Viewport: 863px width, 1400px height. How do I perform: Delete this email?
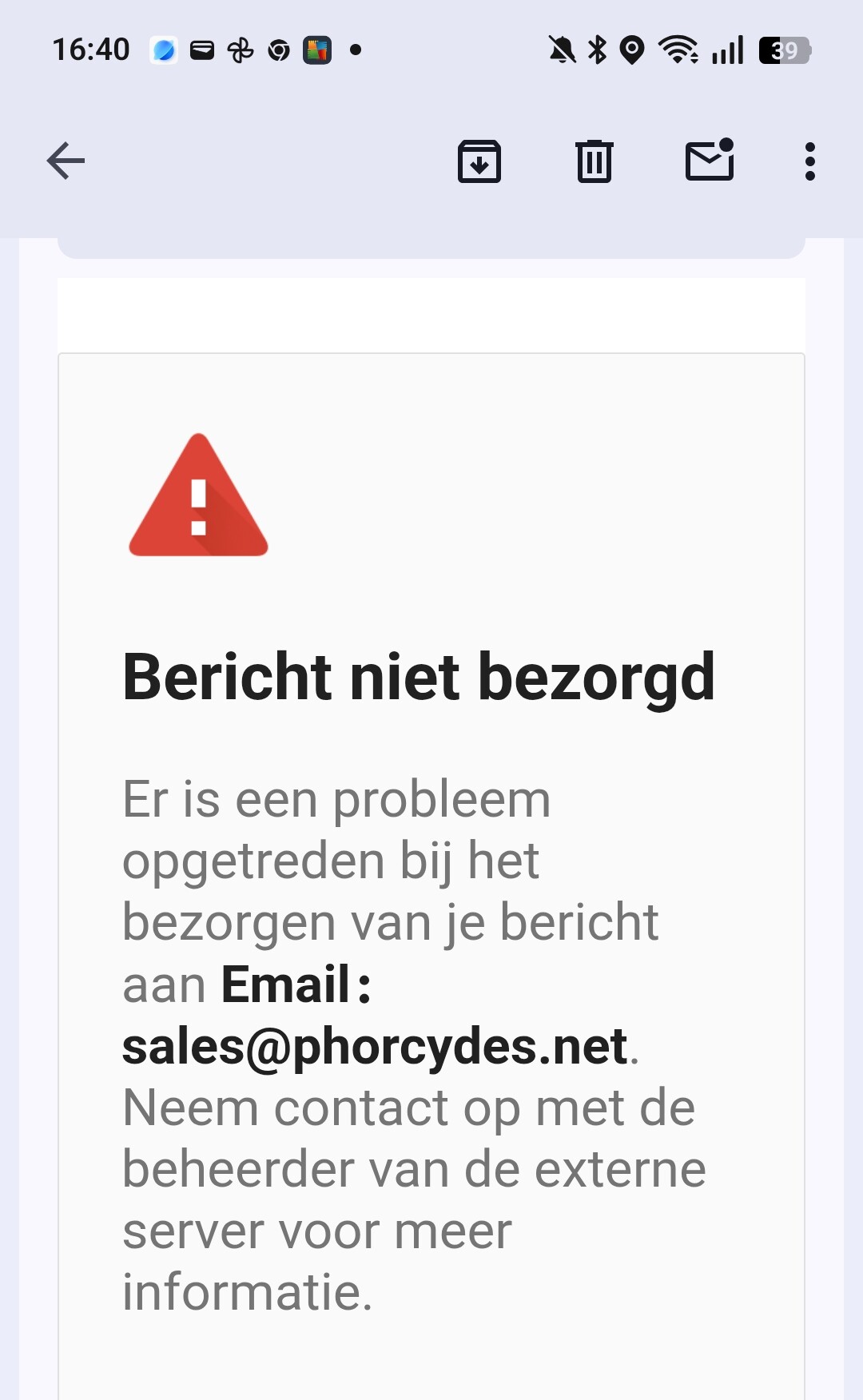(595, 161)
